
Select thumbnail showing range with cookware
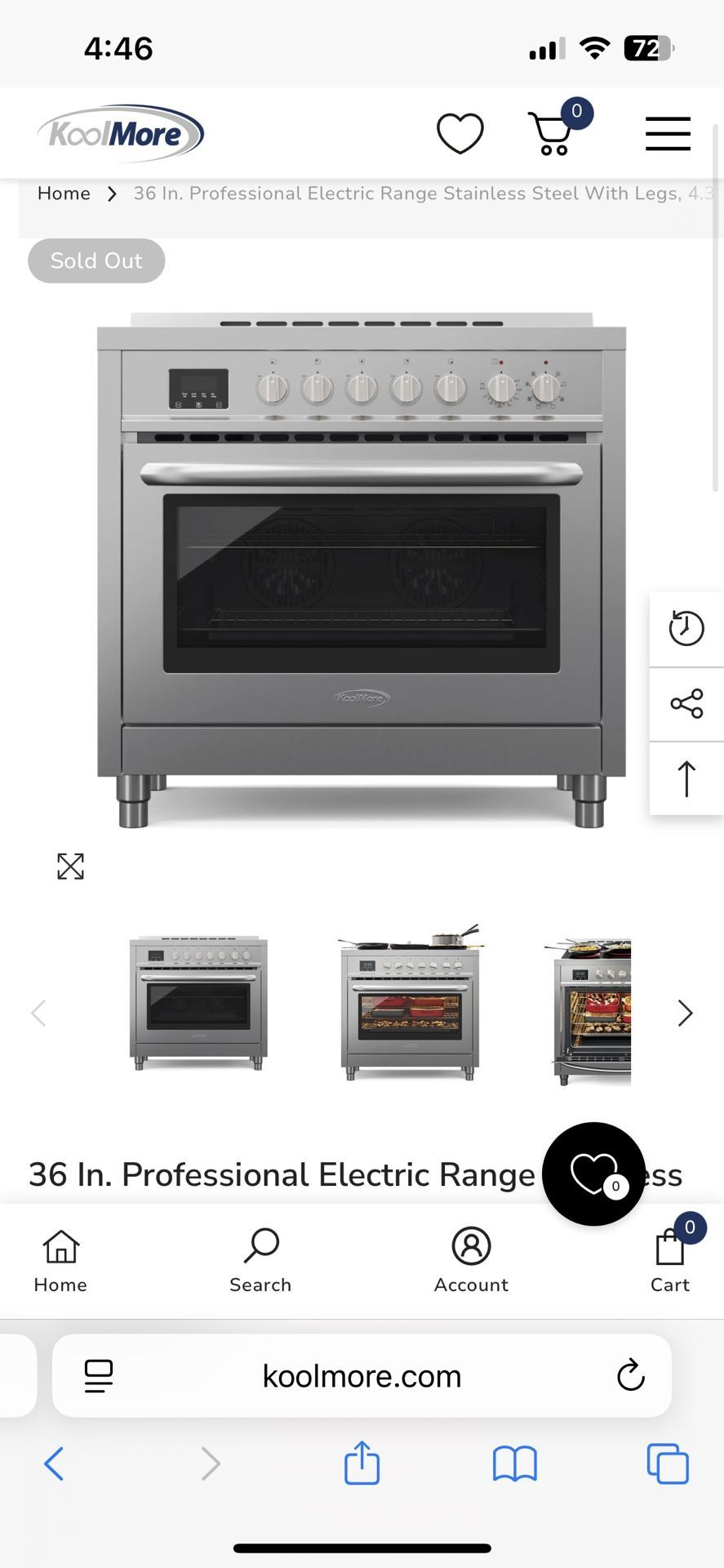click(x=410, y=1004)
